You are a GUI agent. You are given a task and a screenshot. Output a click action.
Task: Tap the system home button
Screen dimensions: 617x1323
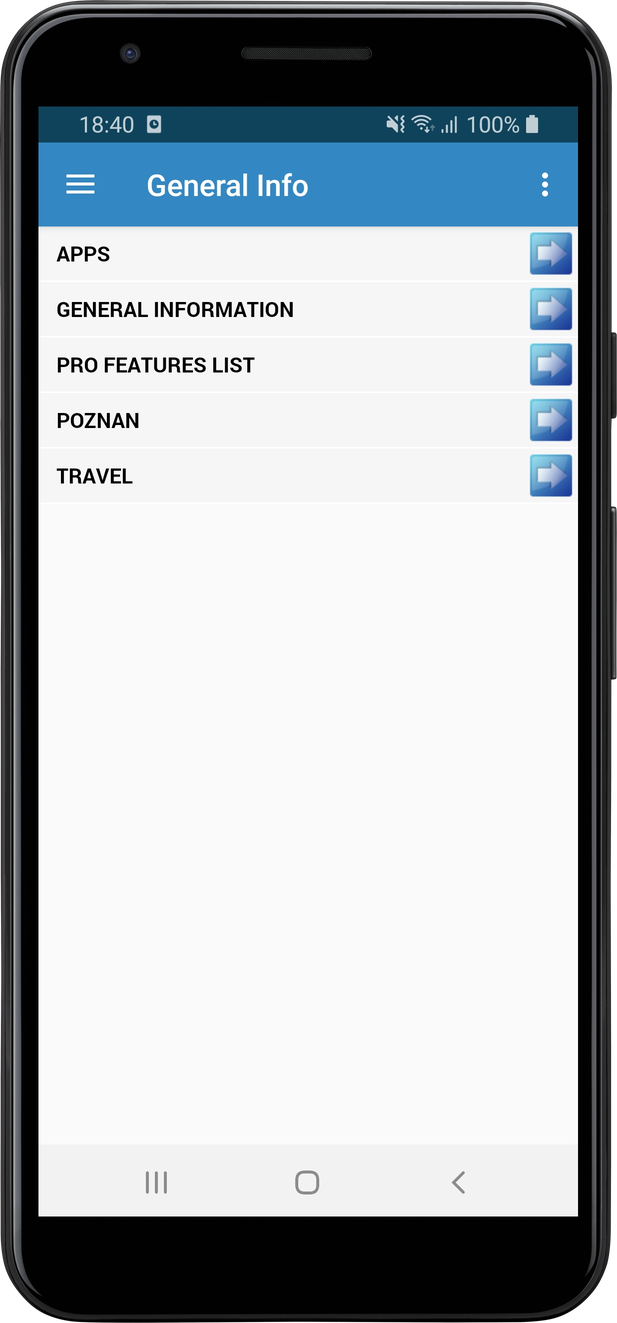point(307,1183)
